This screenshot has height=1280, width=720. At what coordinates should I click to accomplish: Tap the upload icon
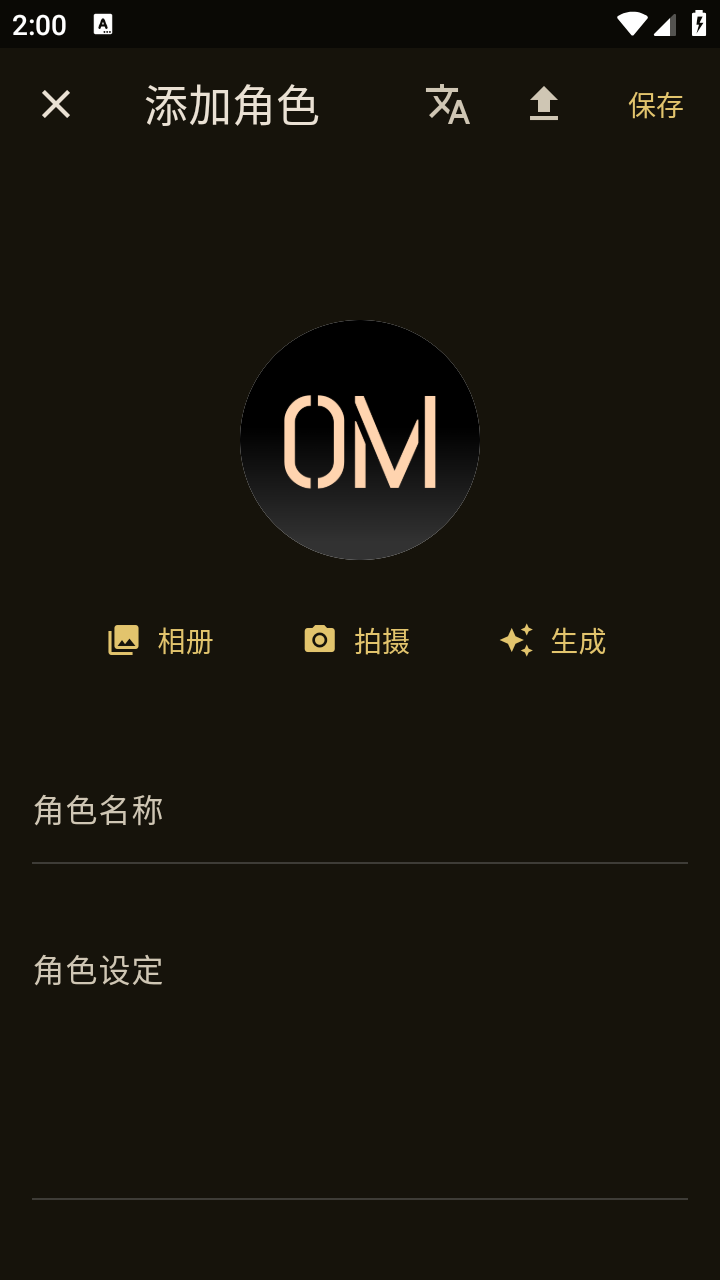pyautogui.click(x=543, y=104)
